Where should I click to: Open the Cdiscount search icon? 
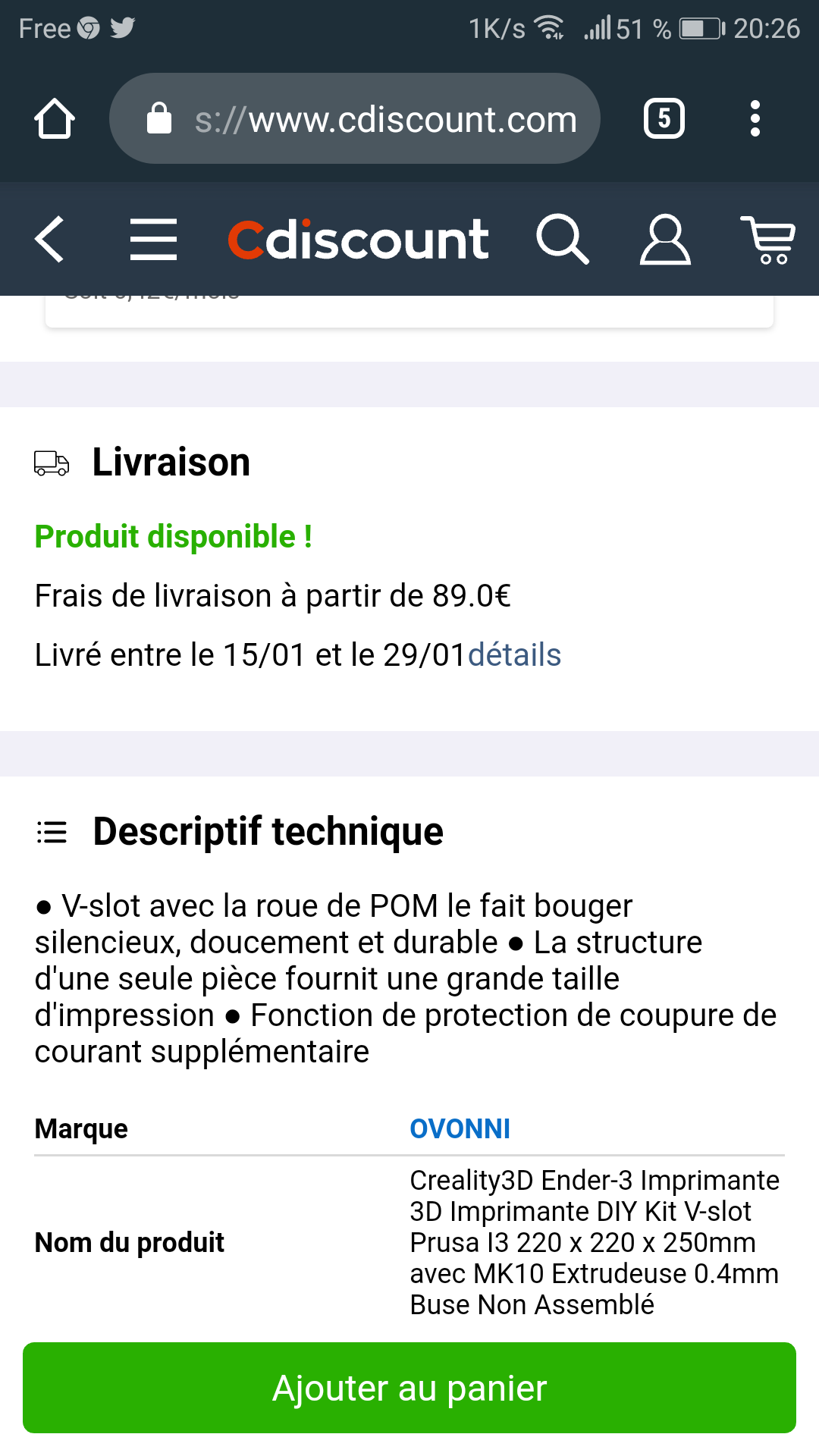[562, 239]
